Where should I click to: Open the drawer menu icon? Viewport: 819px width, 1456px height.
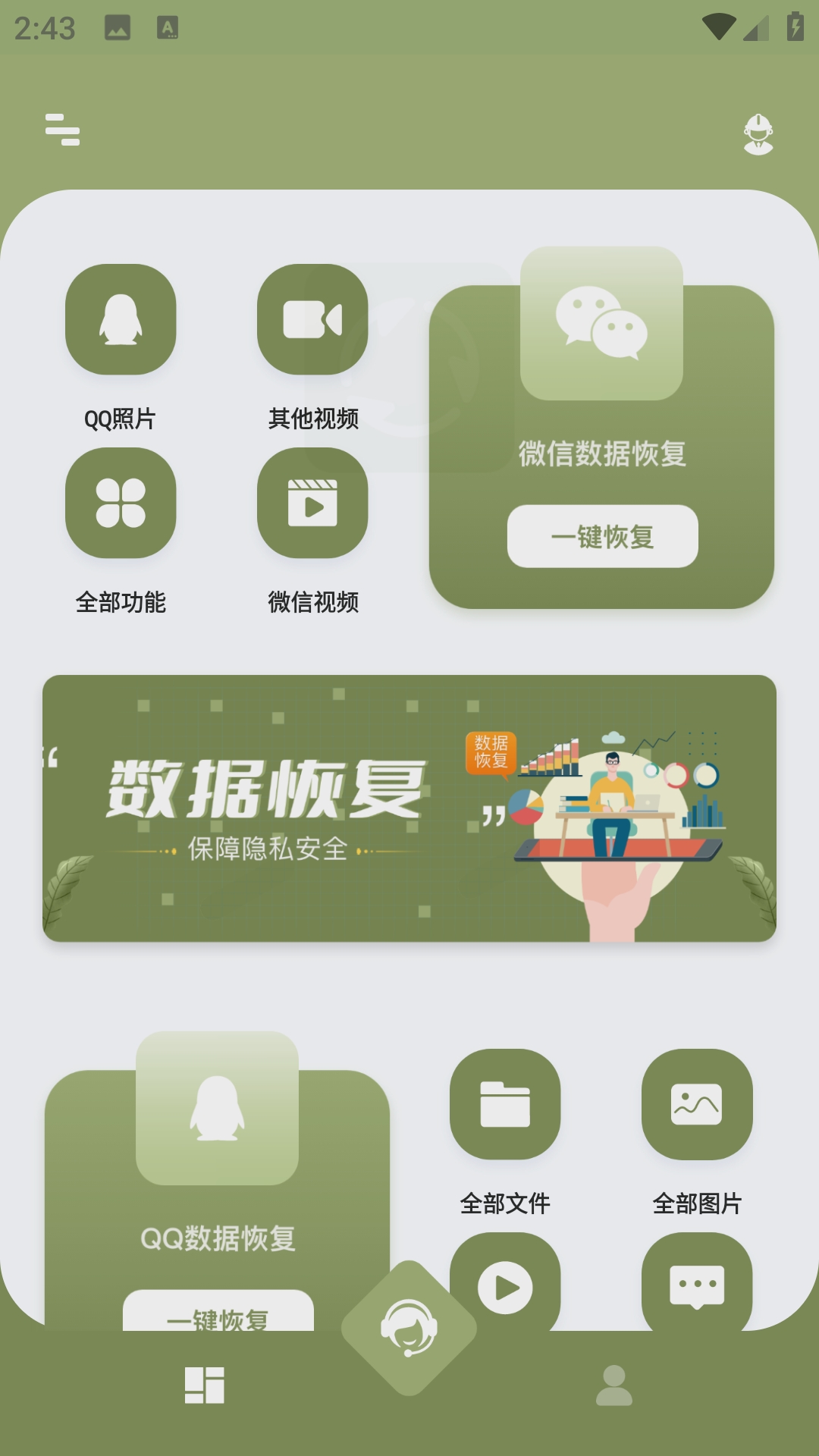[x=62, y=130]
